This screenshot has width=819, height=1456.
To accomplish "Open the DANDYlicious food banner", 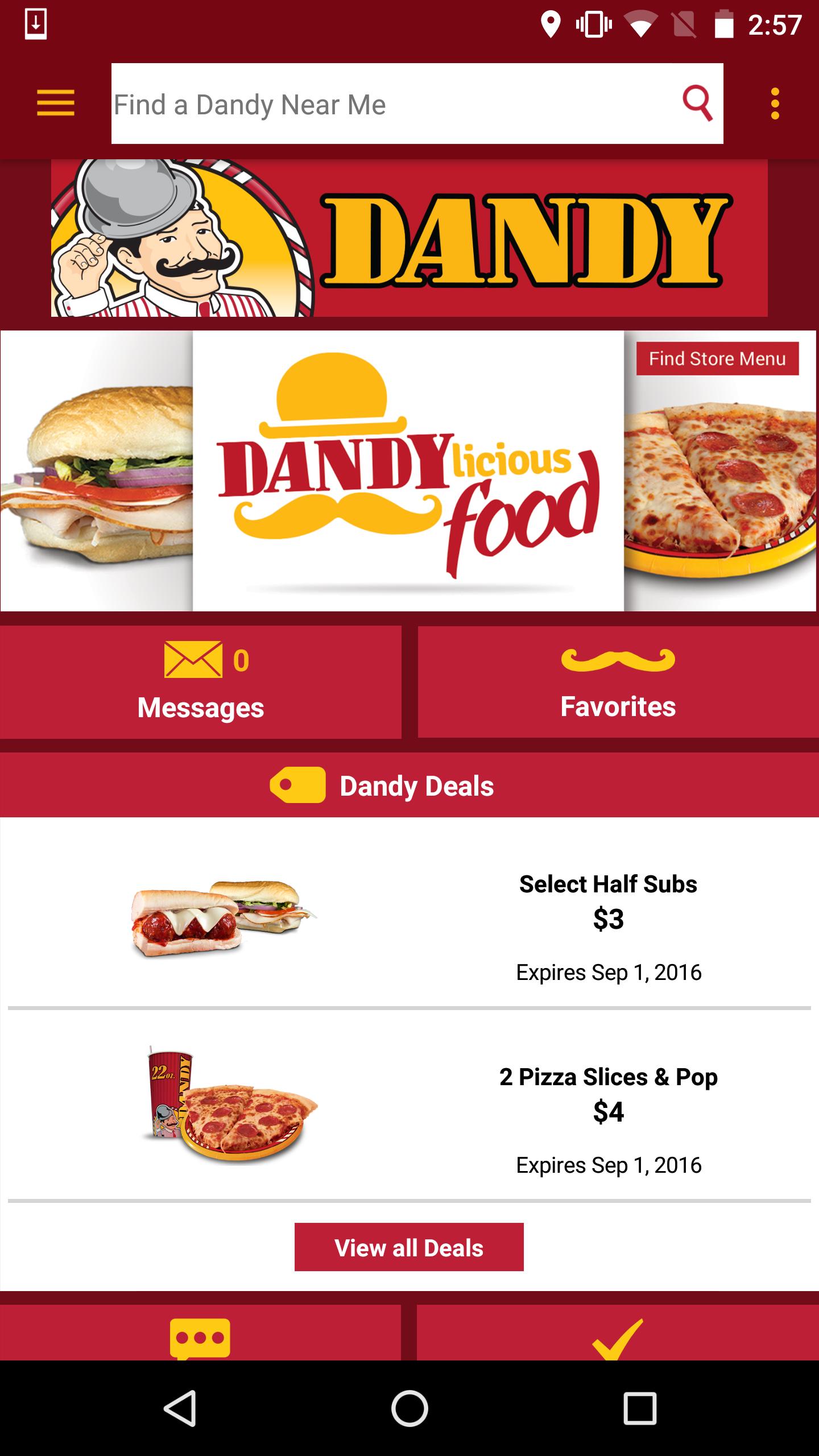I will (408, 471).
